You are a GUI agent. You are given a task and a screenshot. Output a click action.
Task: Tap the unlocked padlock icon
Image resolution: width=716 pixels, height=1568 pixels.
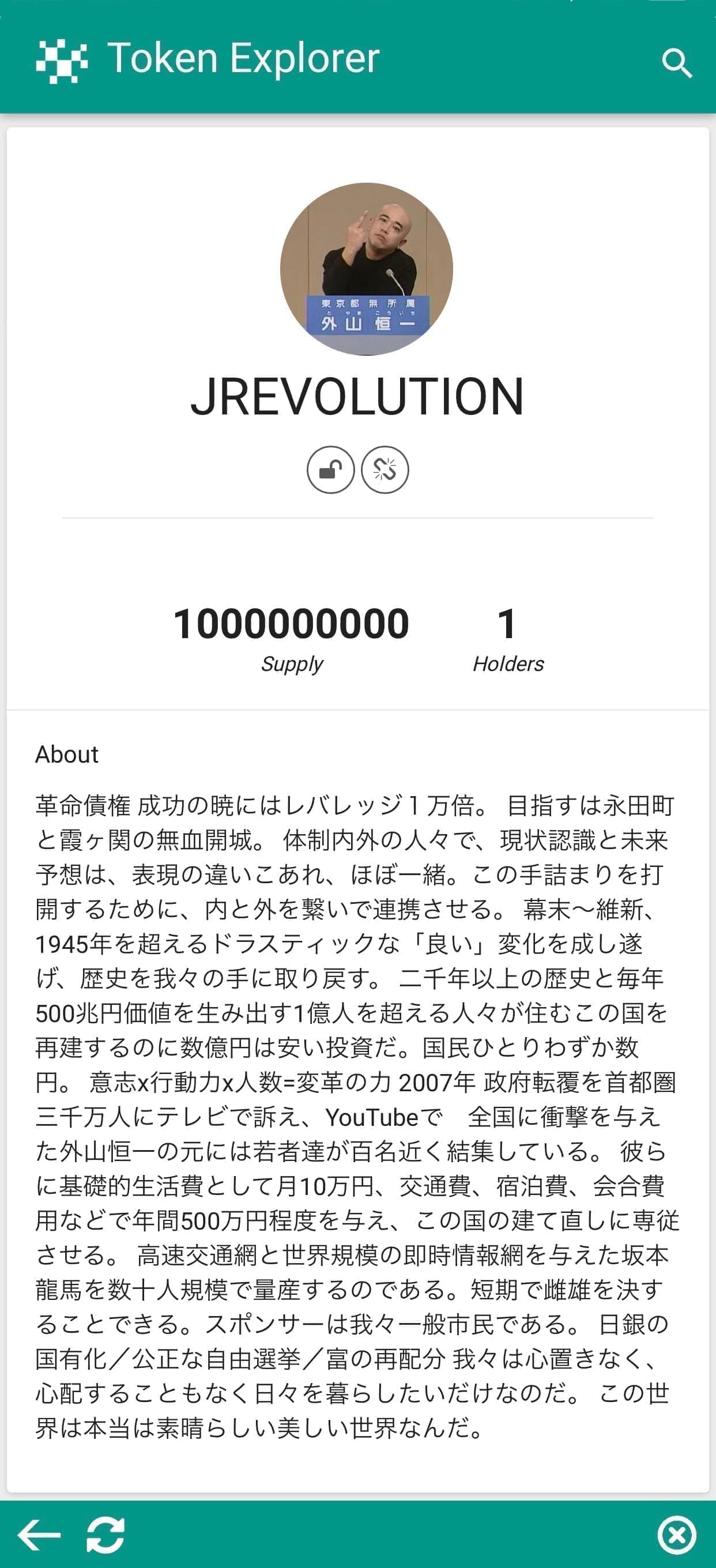pos(330,469)
